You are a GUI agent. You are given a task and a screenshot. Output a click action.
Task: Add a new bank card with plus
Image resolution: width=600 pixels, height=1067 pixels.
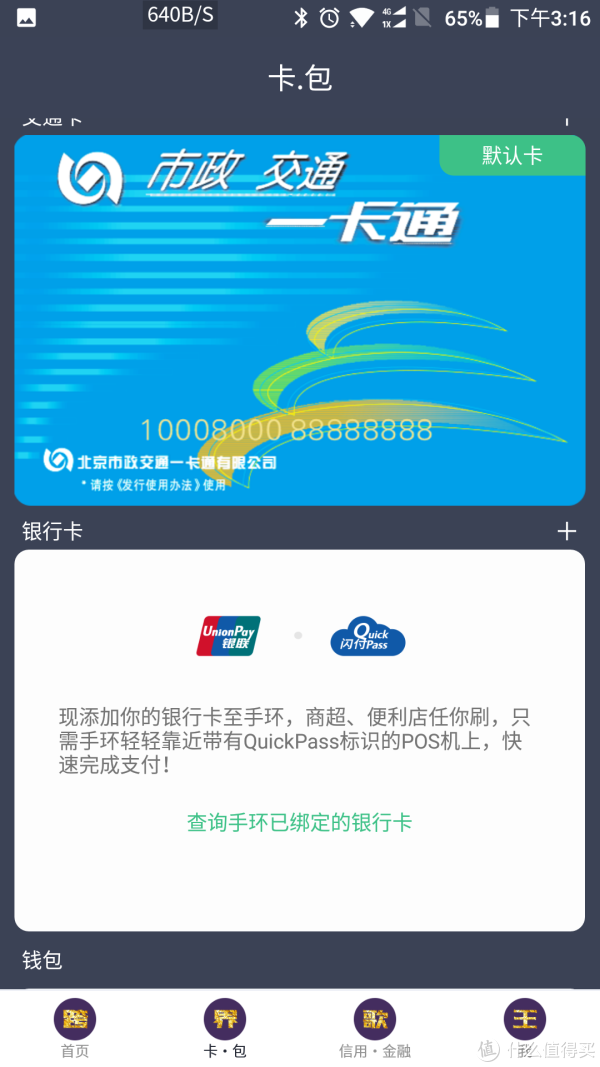[566, 531]
